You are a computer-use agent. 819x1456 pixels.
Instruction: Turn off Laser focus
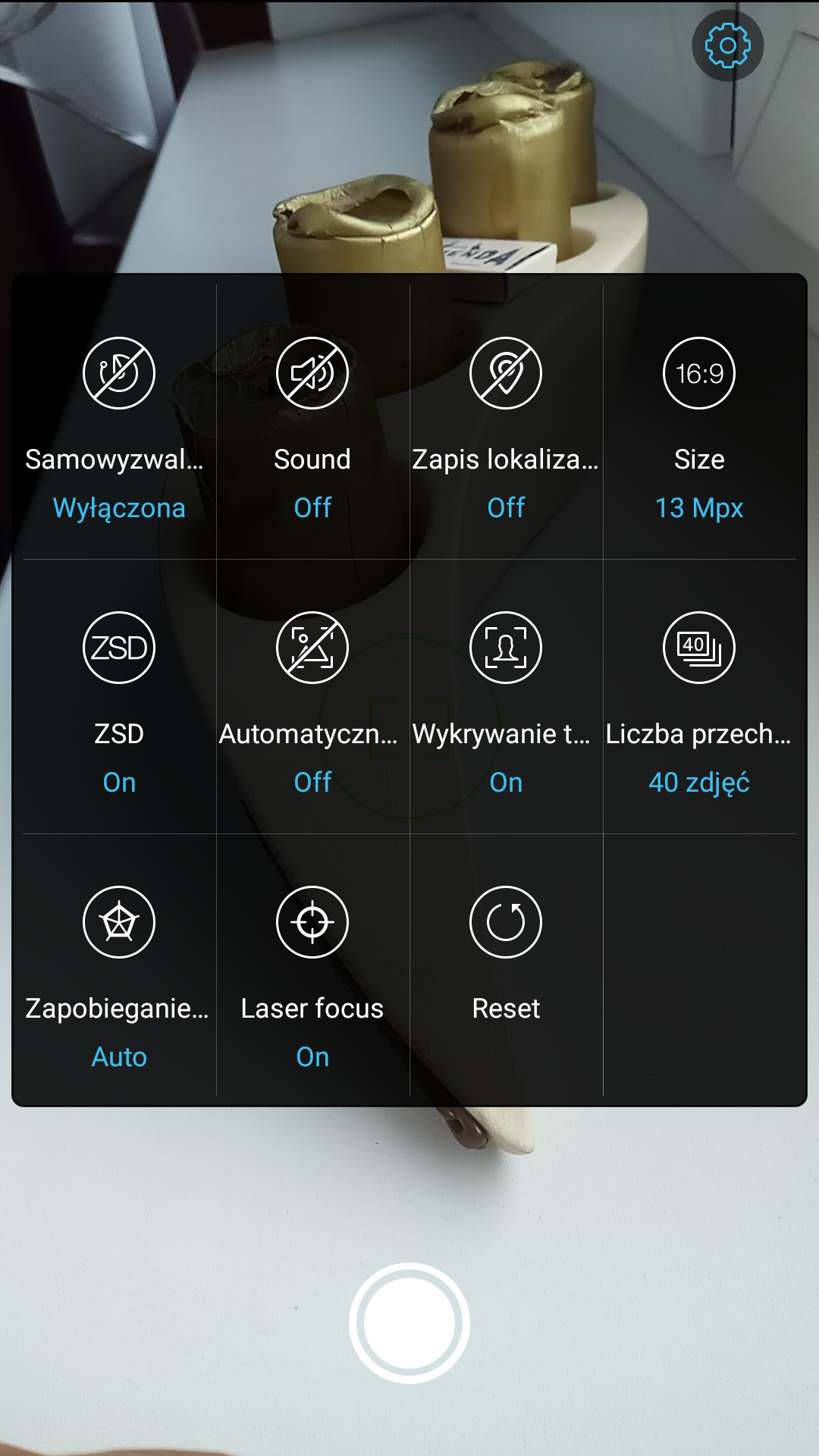click(312, 971)
